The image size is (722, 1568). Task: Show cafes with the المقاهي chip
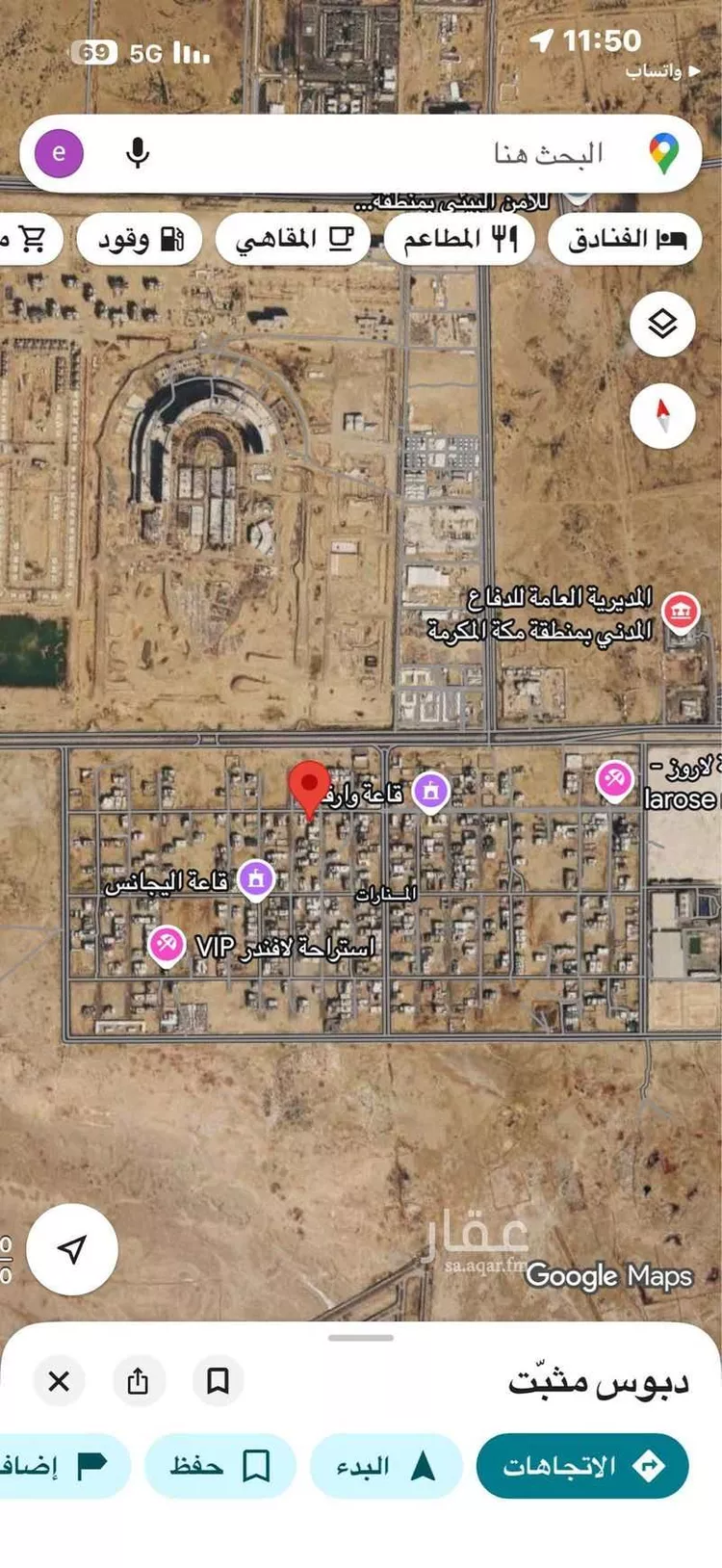[x=294, y=239]
